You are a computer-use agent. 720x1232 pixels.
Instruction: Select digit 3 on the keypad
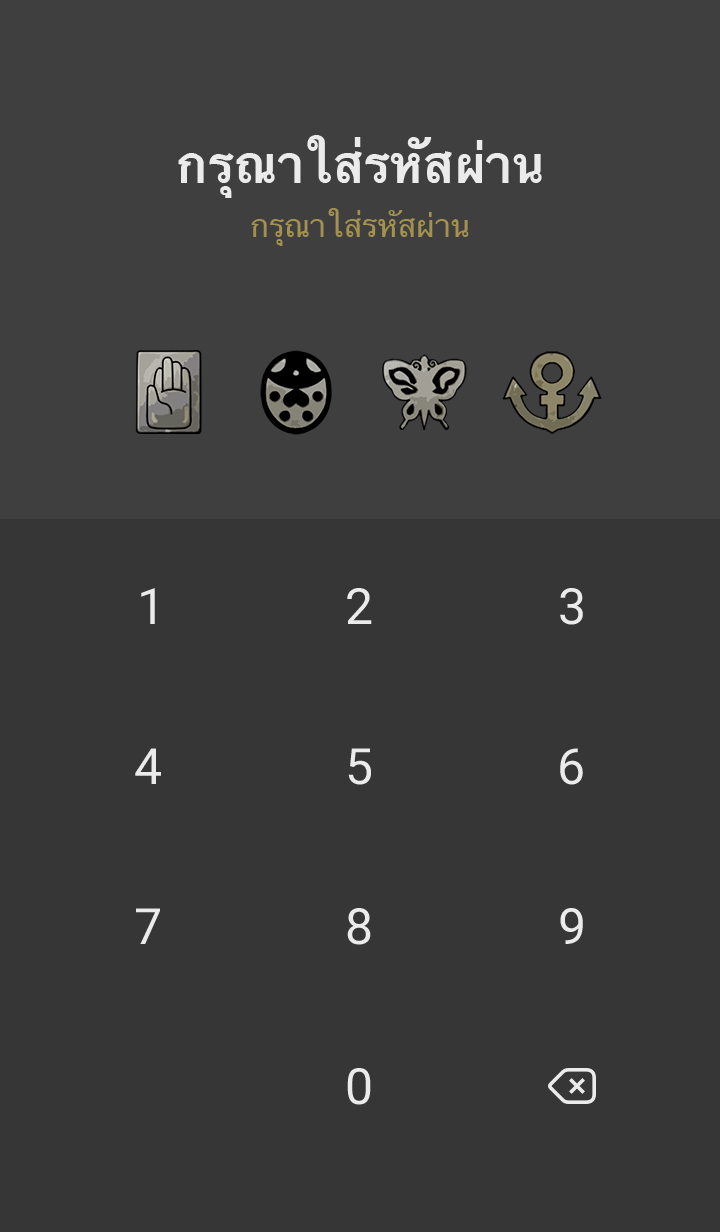click(571, 607)
